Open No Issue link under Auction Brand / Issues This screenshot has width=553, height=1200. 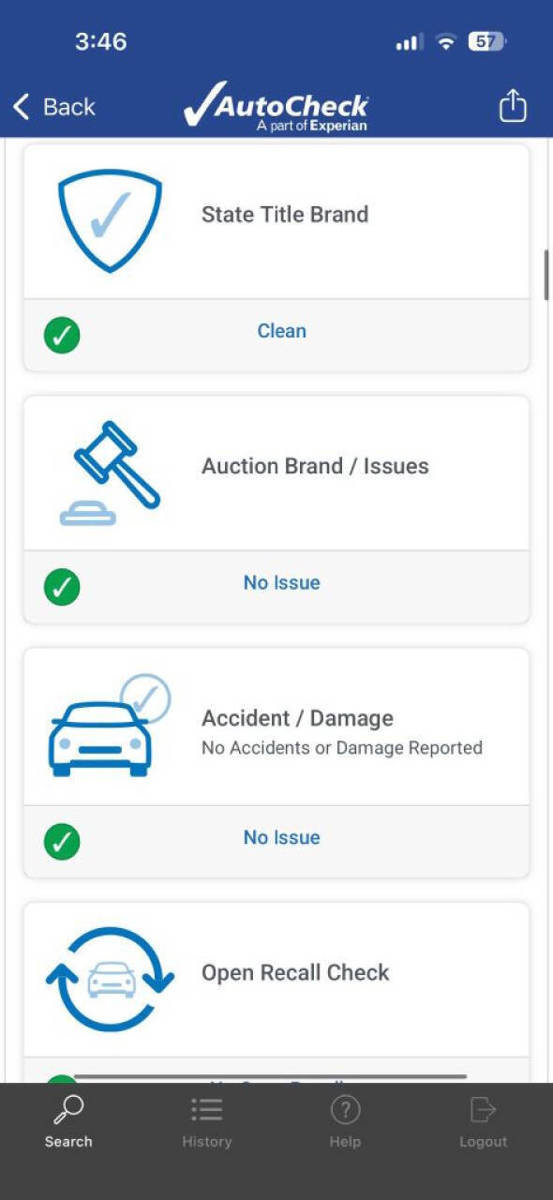click(x=282, y=583)
